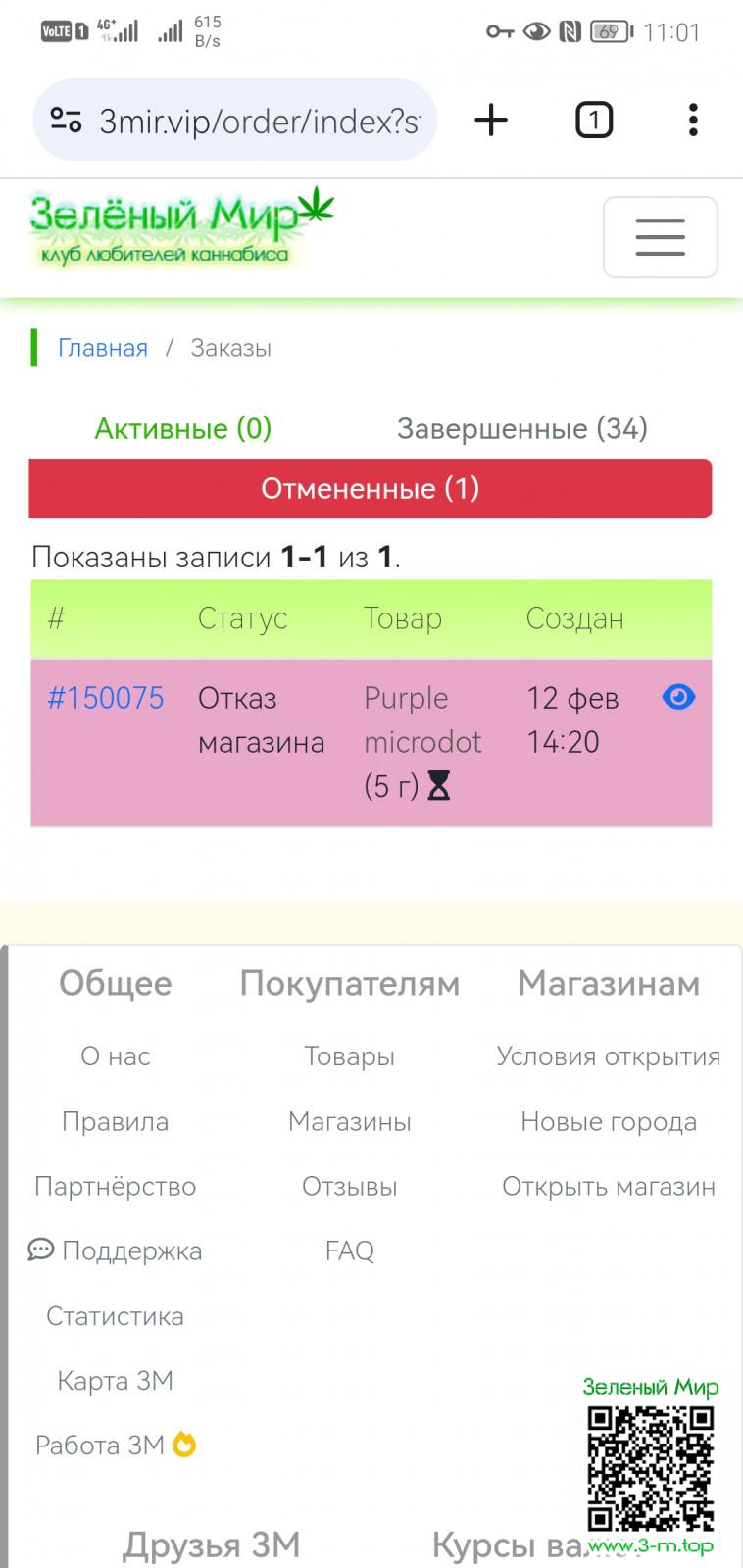Open the Условия открытия link
The height and width of the screenshot is (1568, 743).
click(x=609, y=1056)
